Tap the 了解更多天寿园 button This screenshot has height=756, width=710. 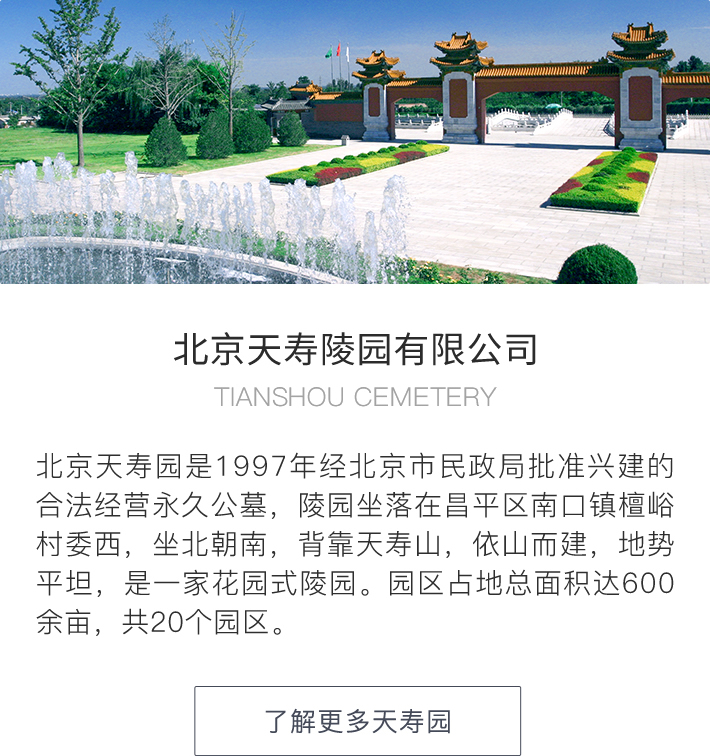(x=357, y=720)
